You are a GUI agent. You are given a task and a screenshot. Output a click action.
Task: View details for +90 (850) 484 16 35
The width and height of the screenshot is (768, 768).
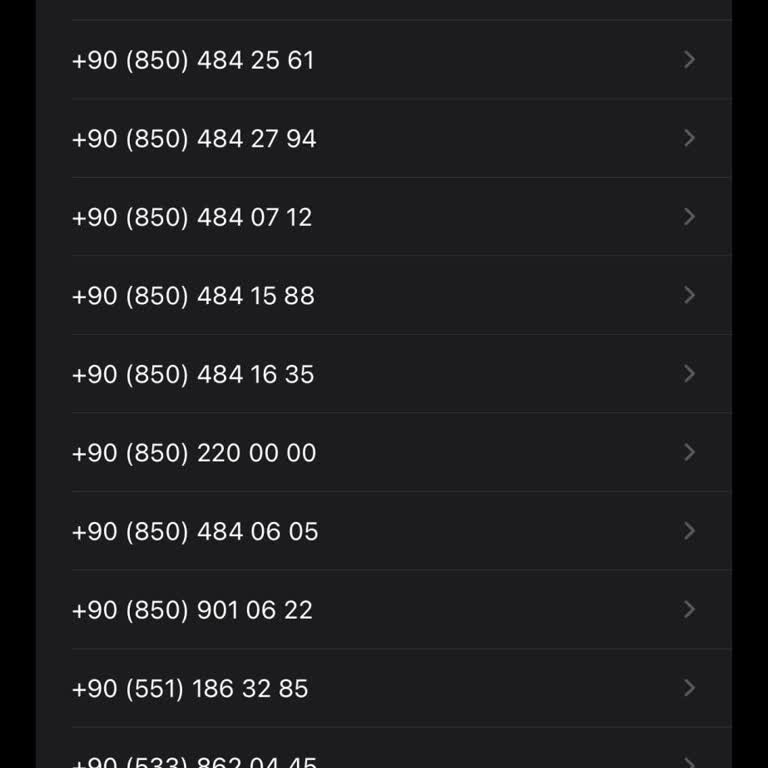[x=193, y=374]
